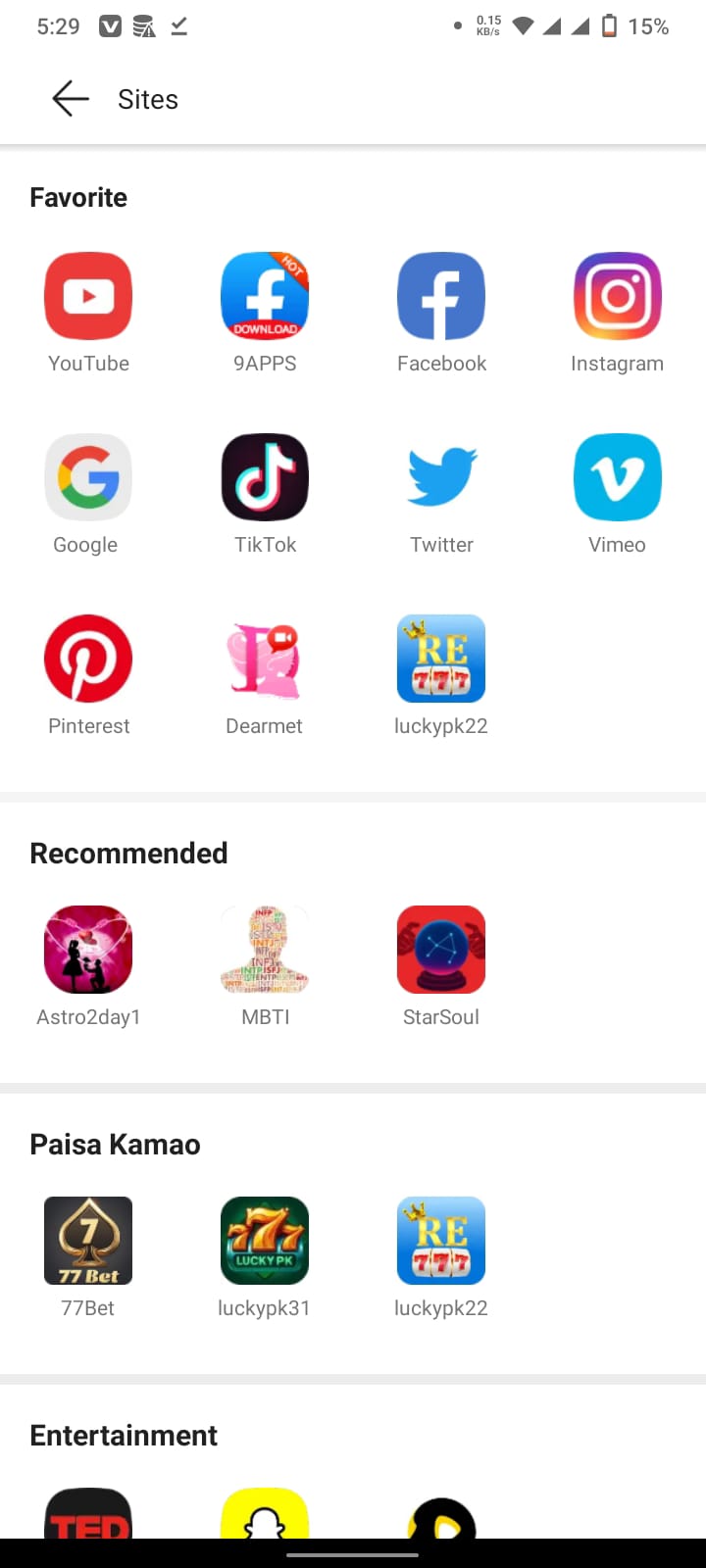
Task: Open the MBTI recommended site
Action: 265,950
